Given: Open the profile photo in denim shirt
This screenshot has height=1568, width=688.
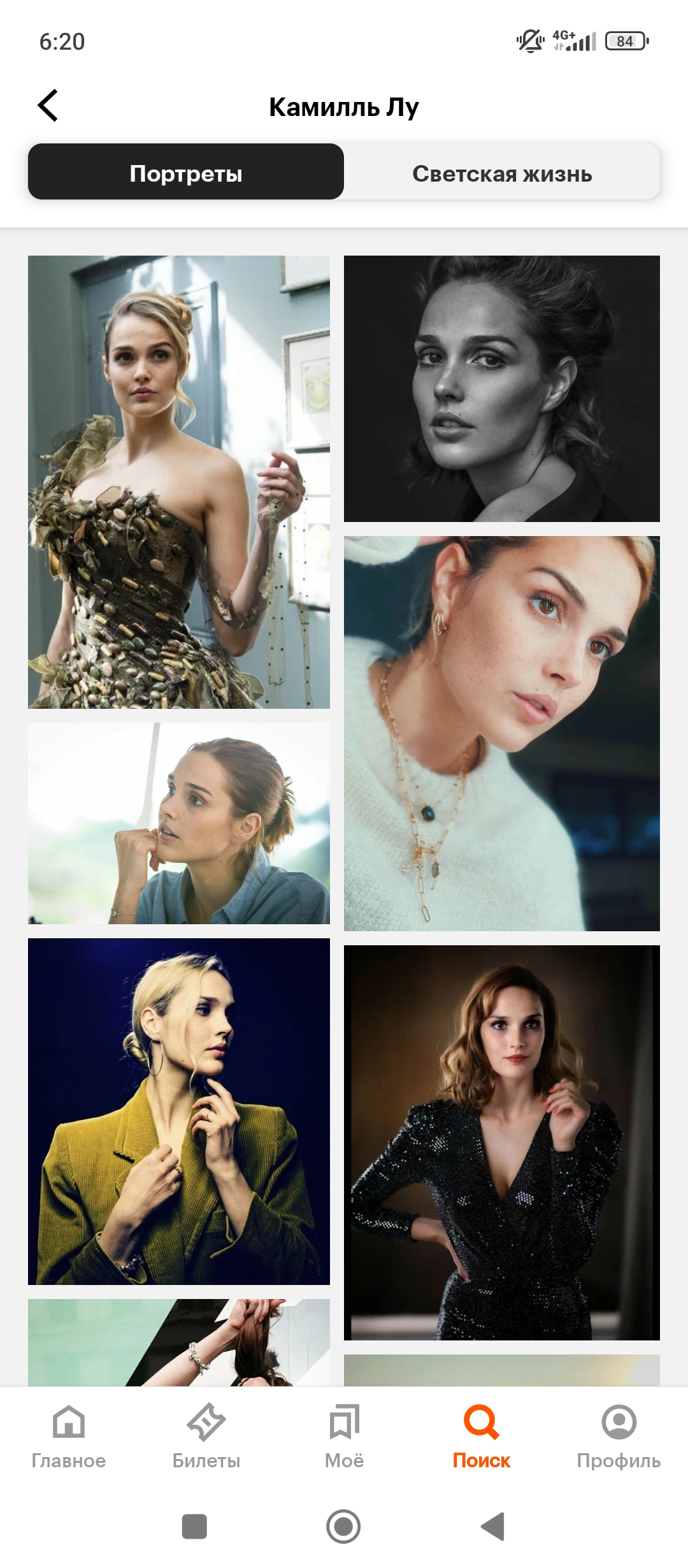Looking at the screenshot, I should (x=179, y=824).
